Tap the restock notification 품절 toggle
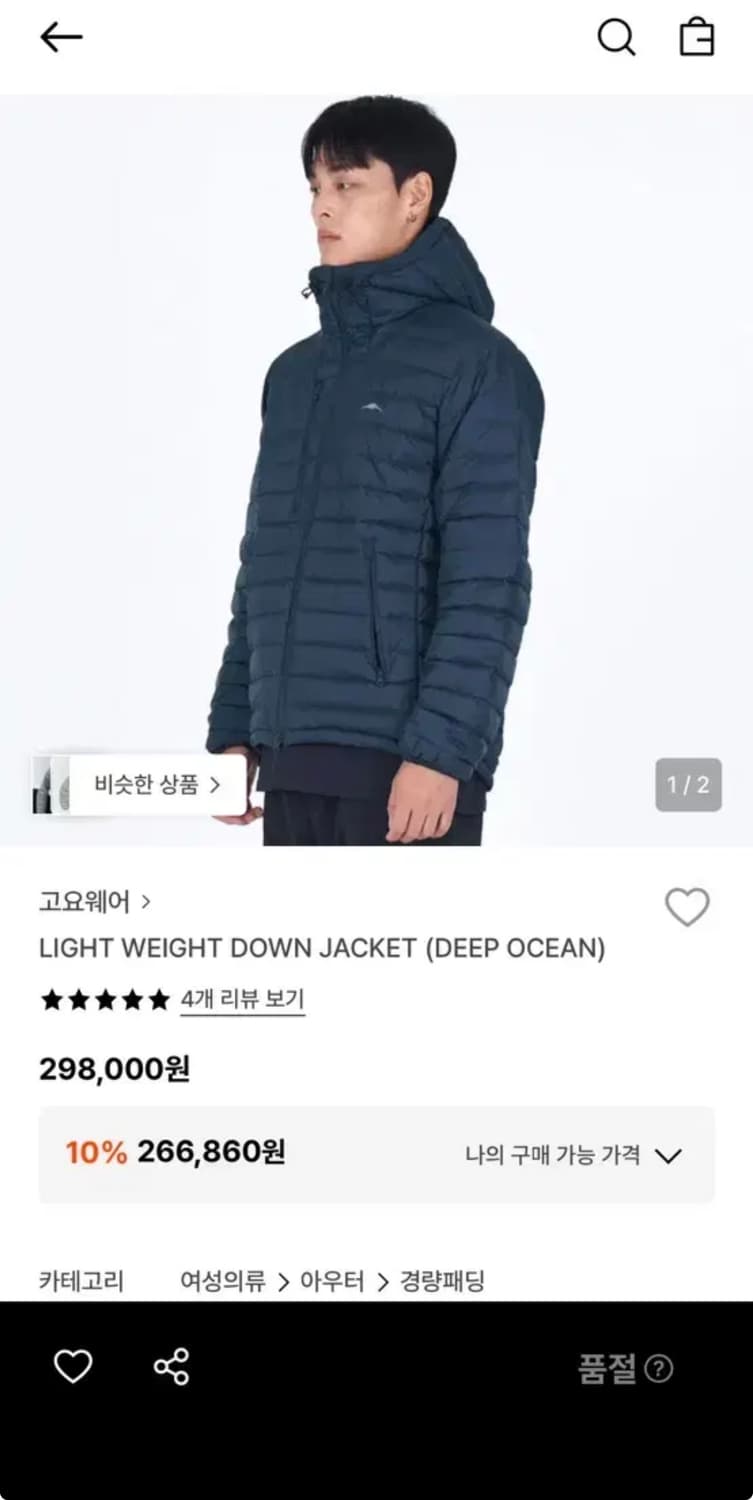 [x=608, y=1369]
